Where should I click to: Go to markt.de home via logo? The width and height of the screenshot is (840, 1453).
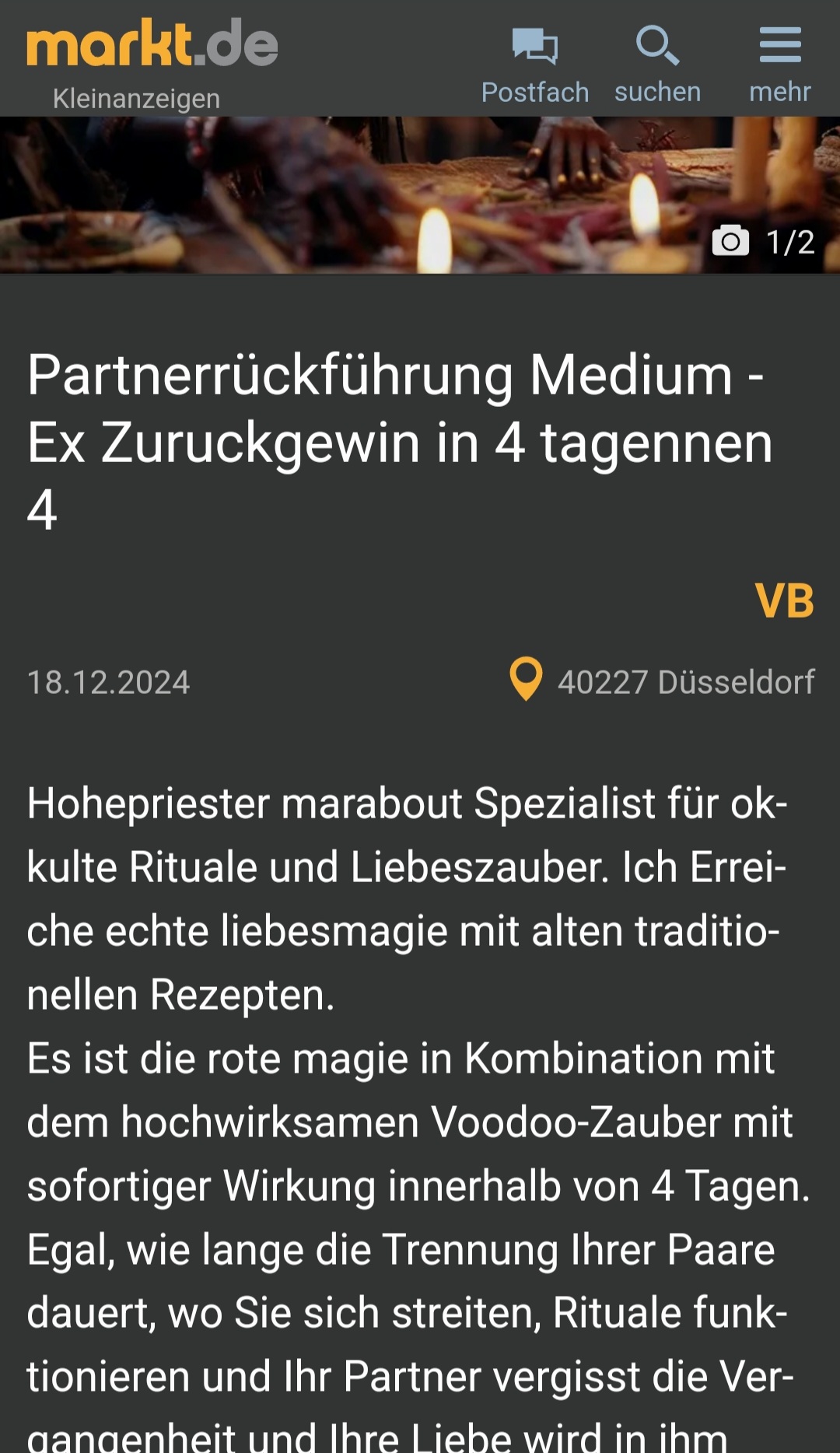(152, 45)
